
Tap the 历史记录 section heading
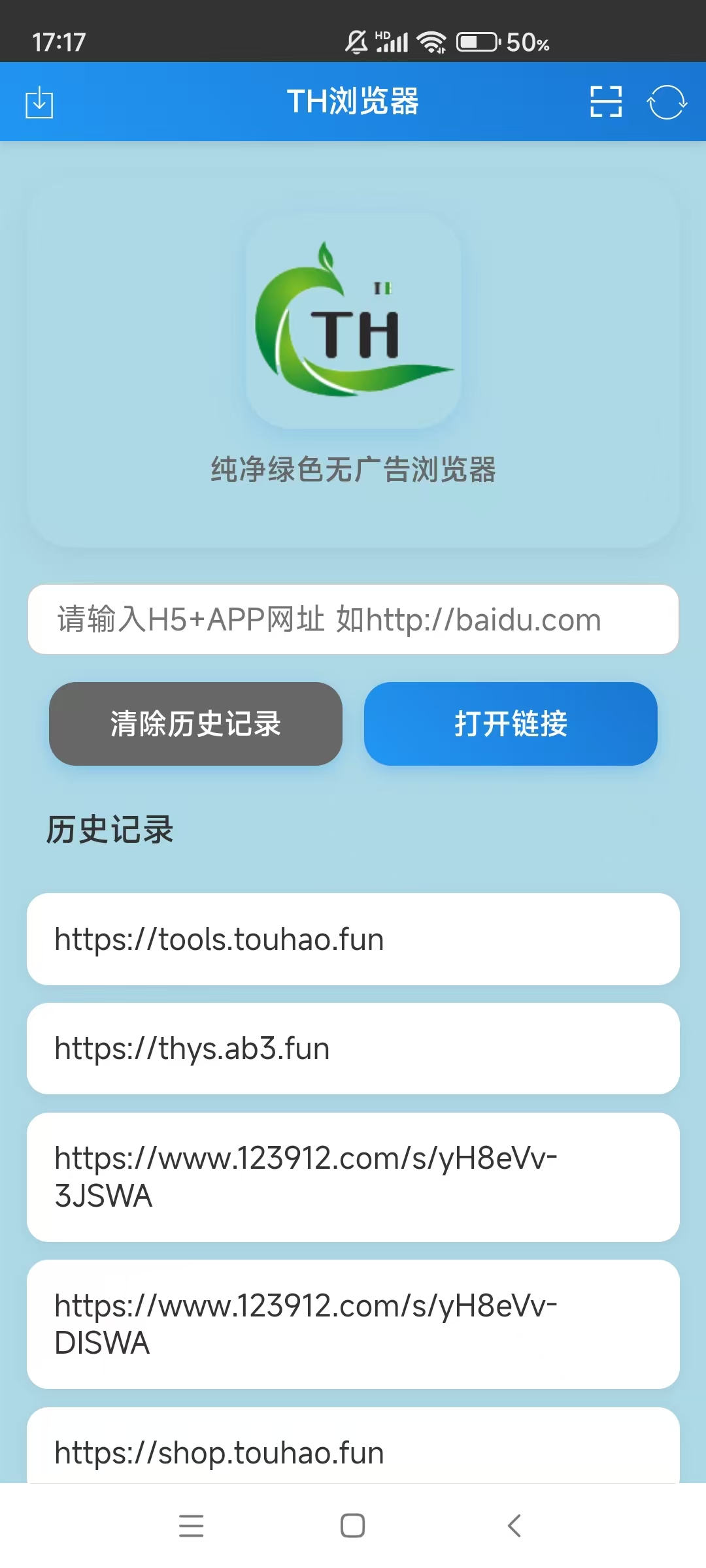tap(110, 830)
